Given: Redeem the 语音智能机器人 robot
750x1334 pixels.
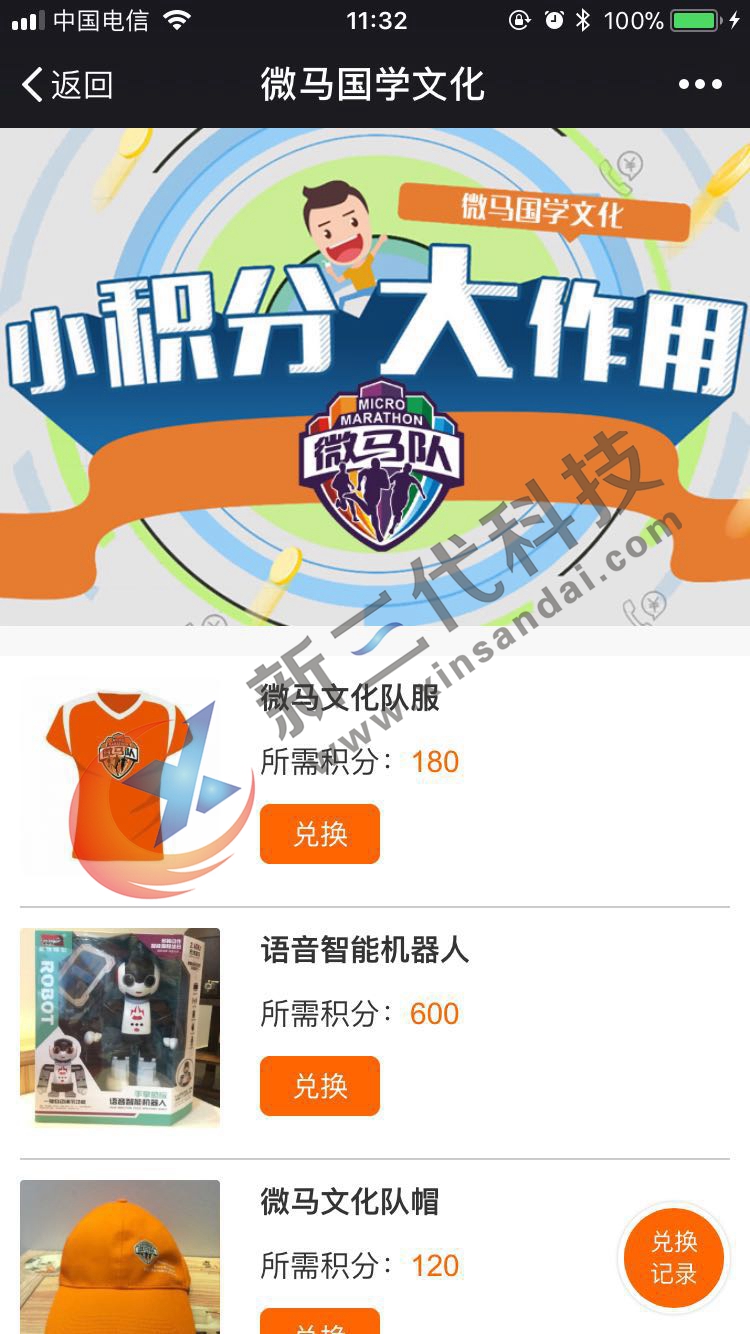Looking at the screenshot, I should (x=320, y=1086).
